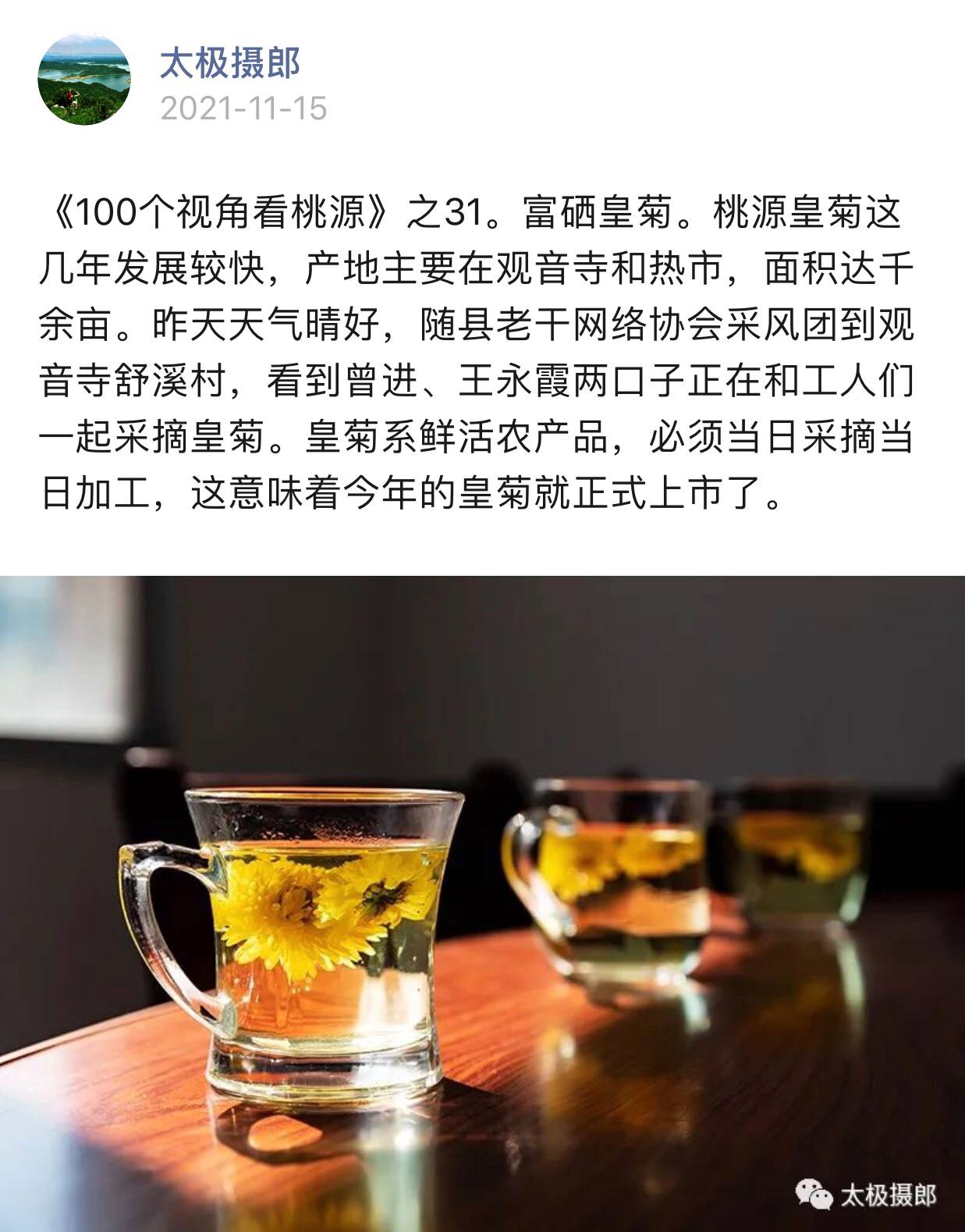Tap the 太极摄郎 avatar picture
This screenshot has width=965, height=1232.
tap(84, 79)
